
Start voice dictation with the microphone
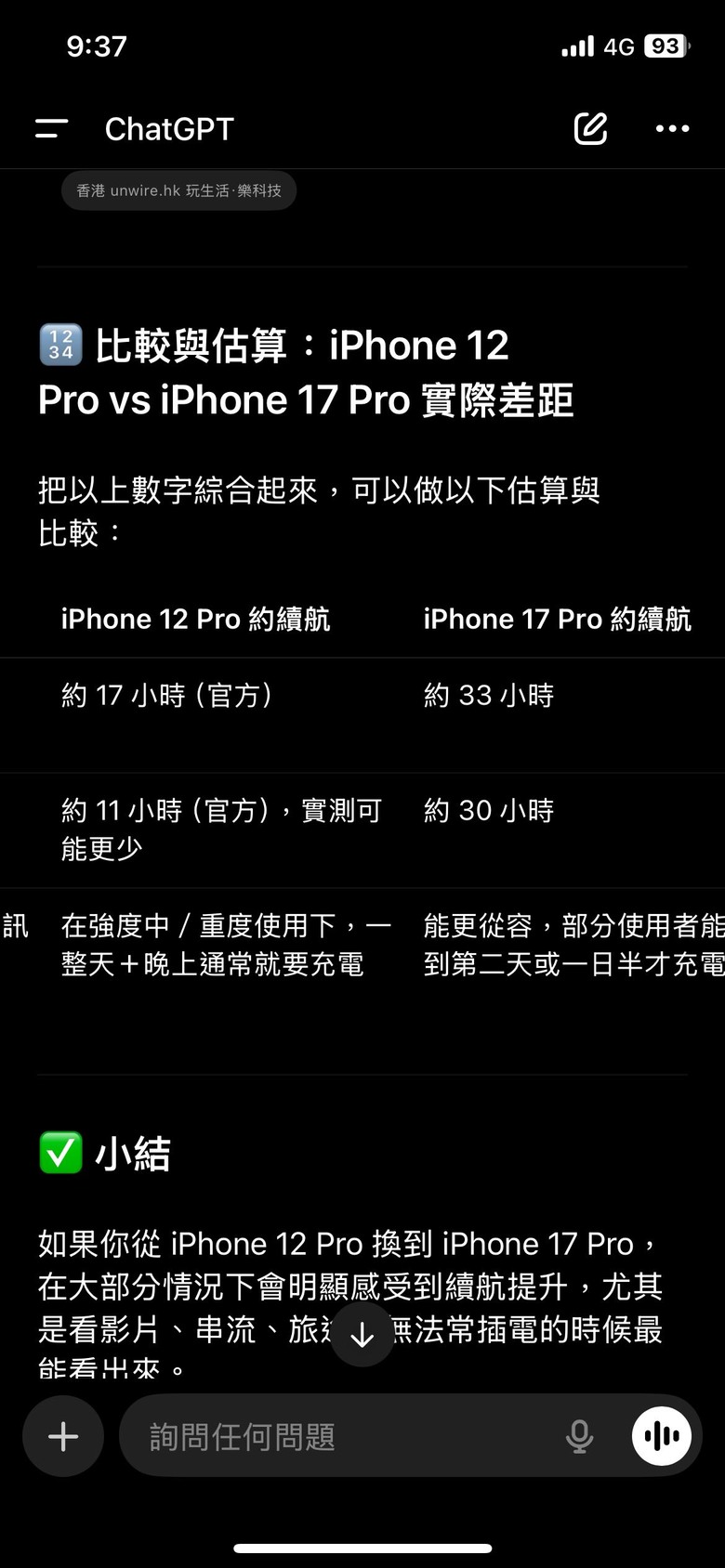579,1436
